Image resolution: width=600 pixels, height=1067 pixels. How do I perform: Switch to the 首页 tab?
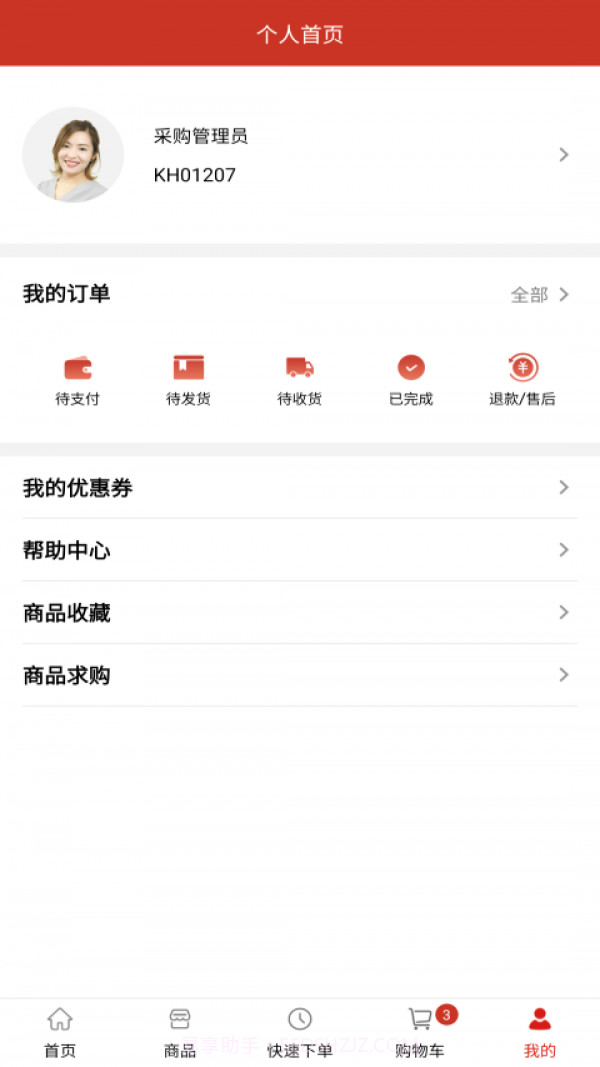60,1033
